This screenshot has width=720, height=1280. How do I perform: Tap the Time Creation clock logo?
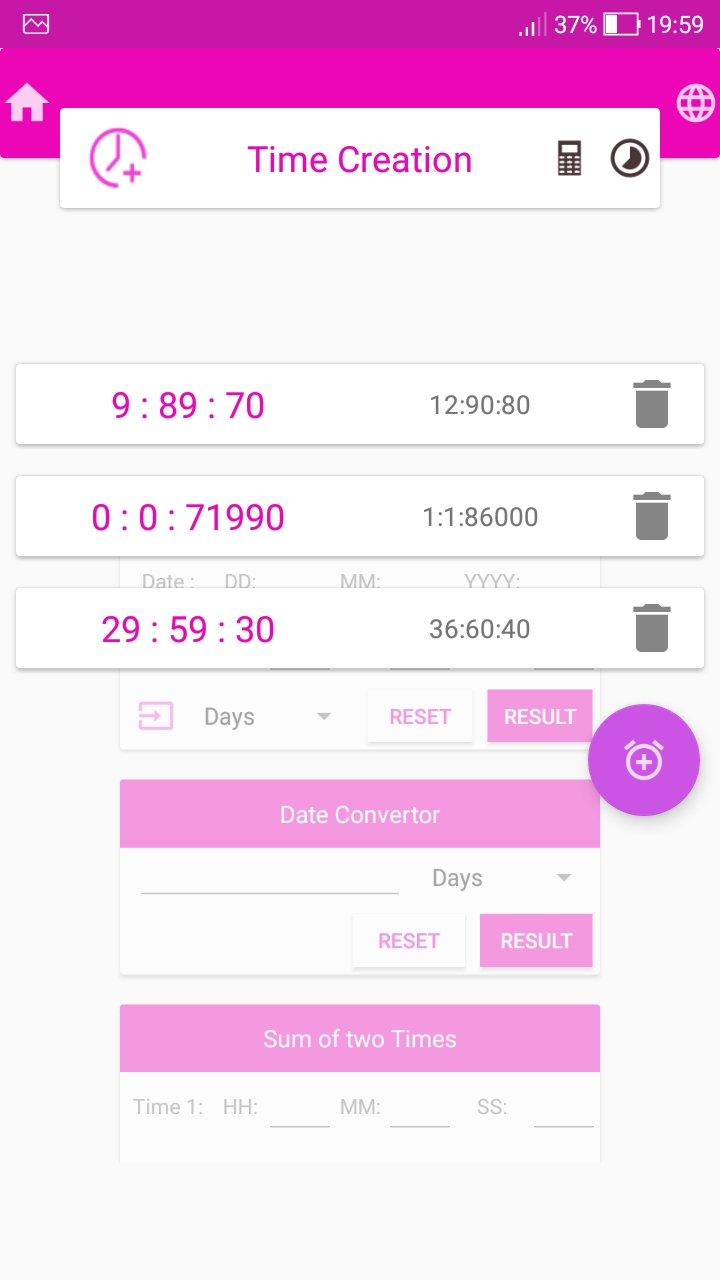119,158
